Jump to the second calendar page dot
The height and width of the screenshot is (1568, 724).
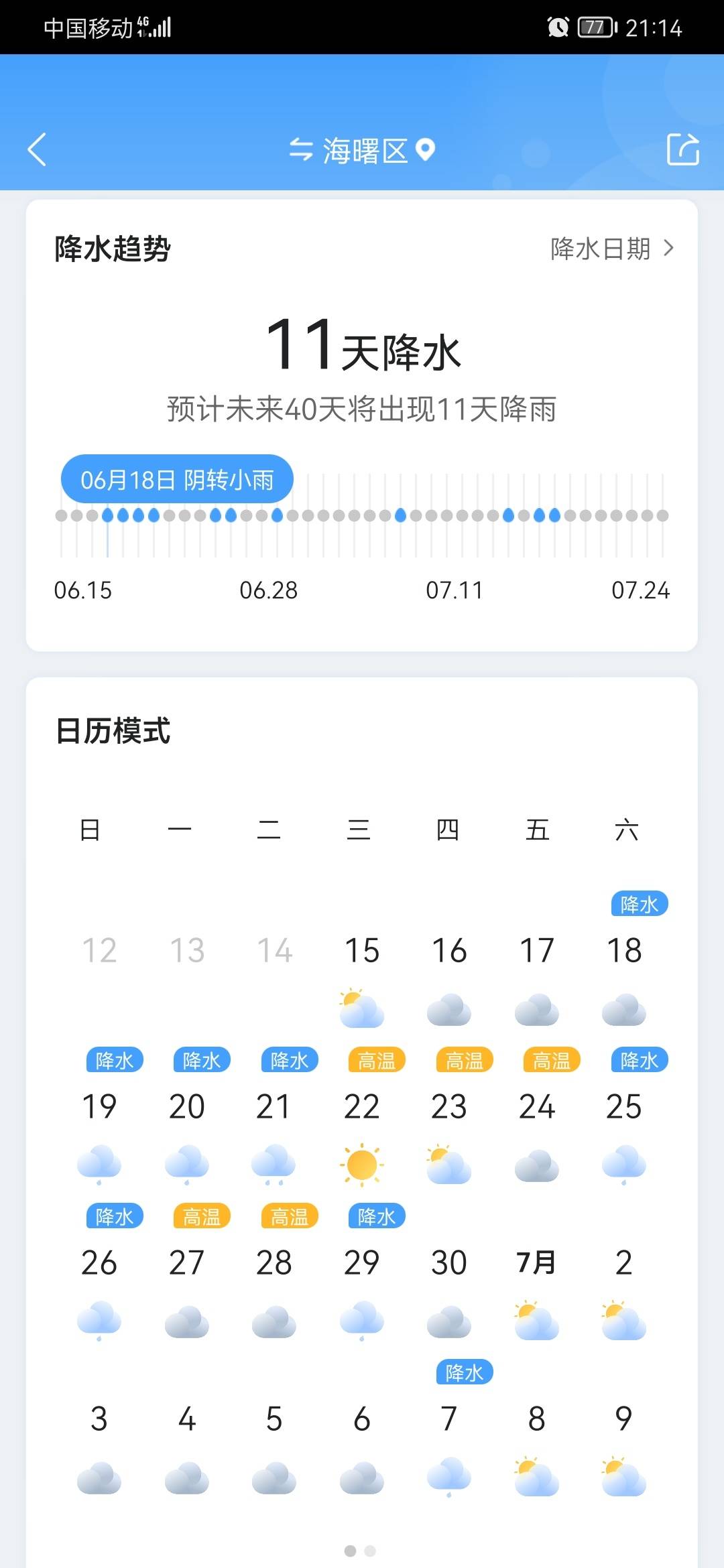coord(370,1551)
